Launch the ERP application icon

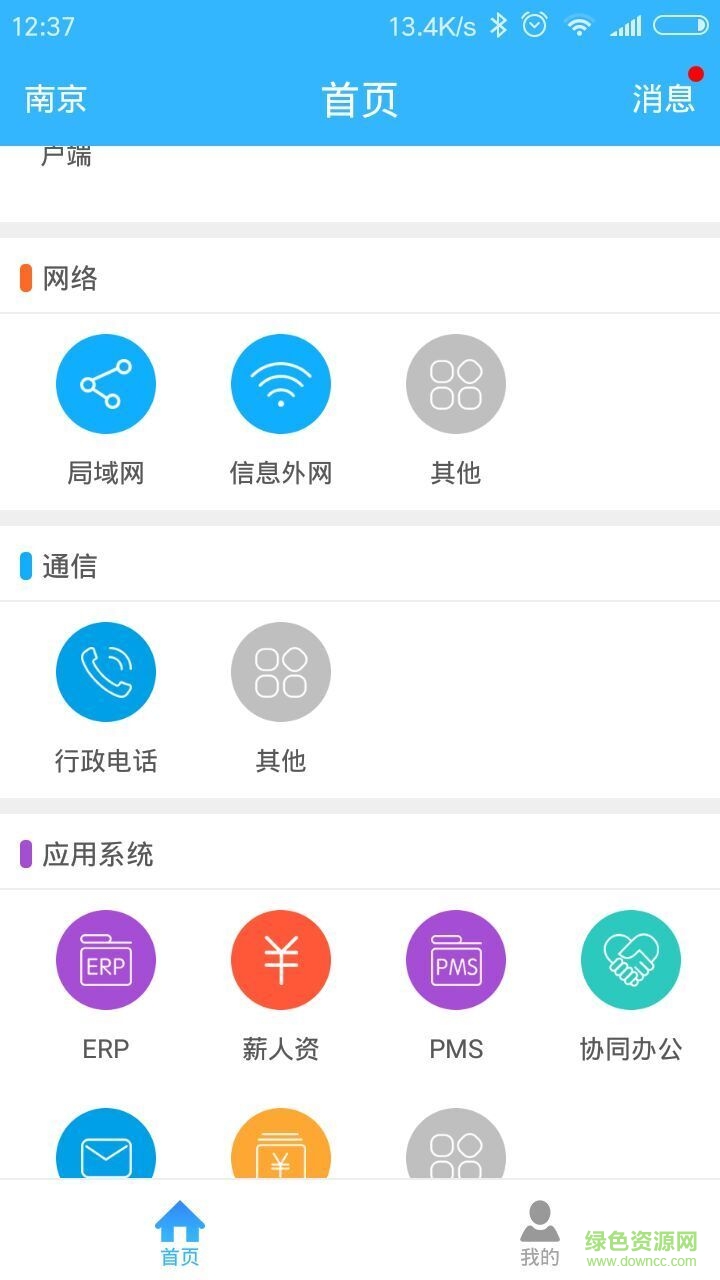pyautogui.click(x=105, y=959)
